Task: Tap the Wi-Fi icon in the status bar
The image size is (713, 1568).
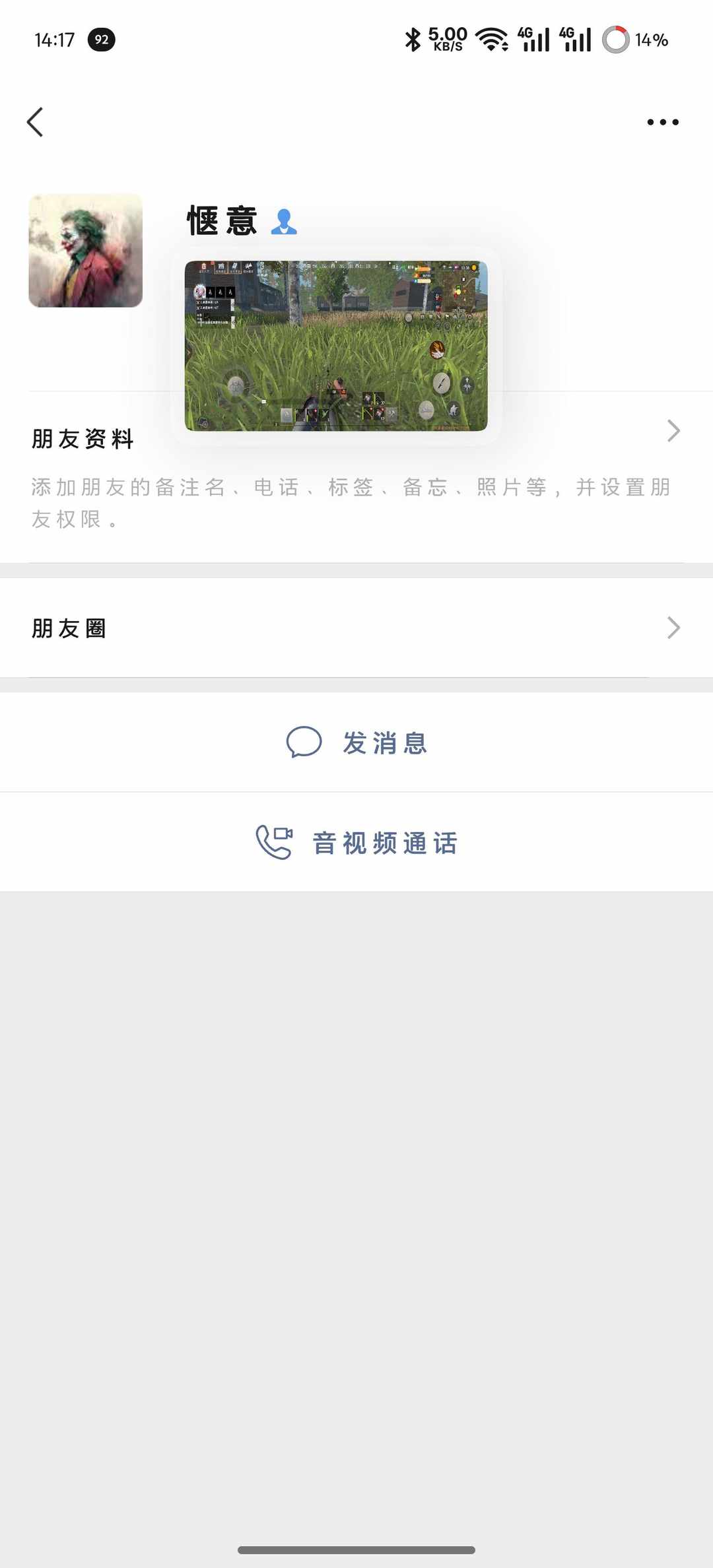Action: pyautogui.click(x=492, y=40)
